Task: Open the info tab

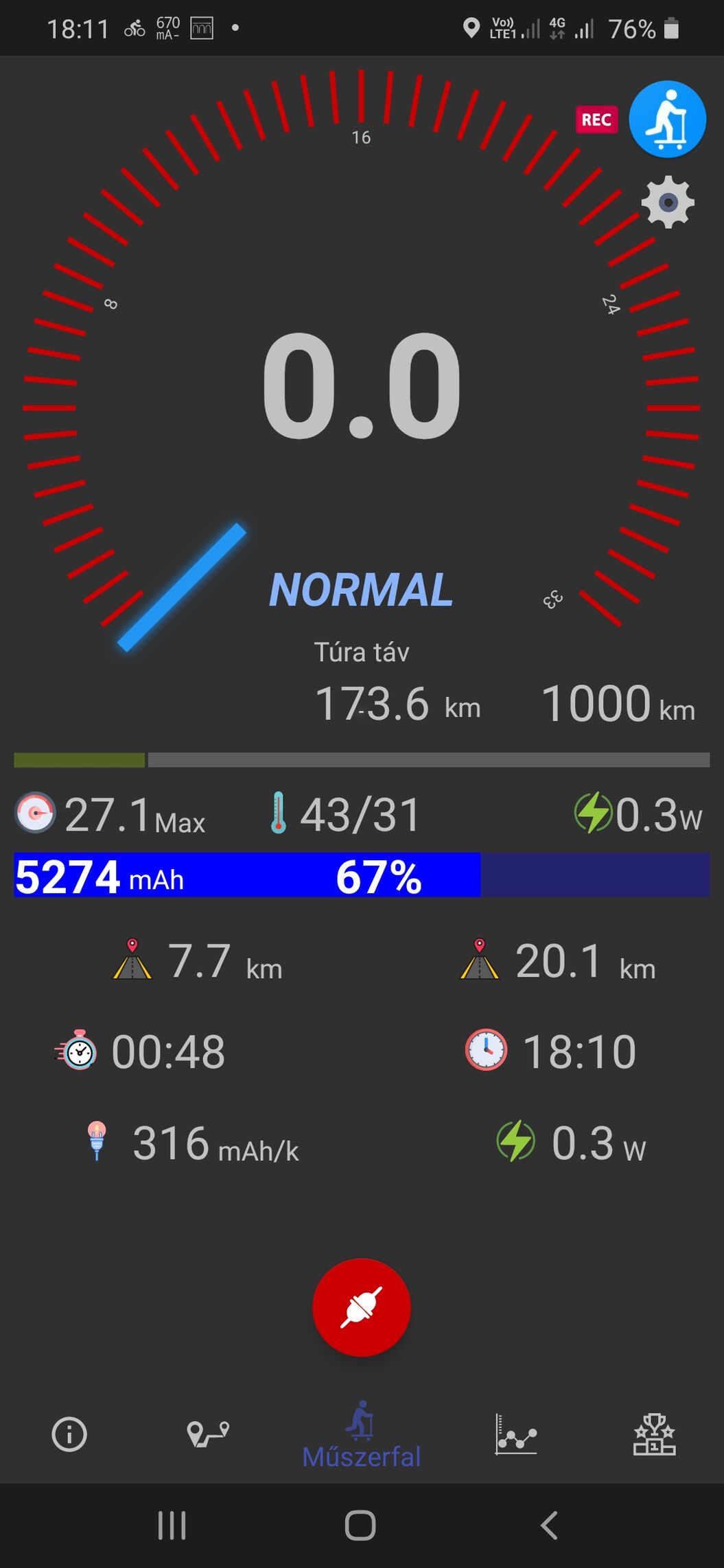Action: pyautogui.click(x=69, y=1434)
